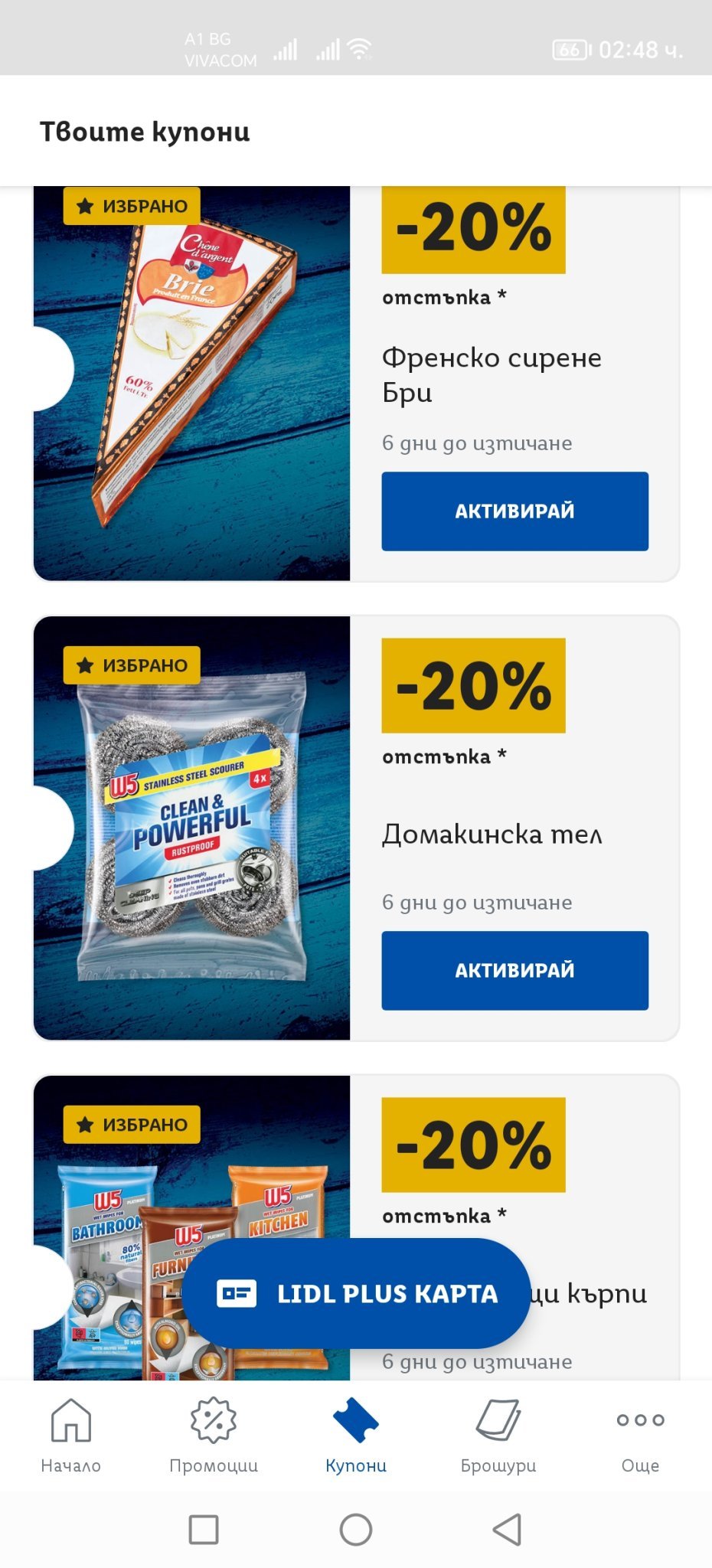Open the Още menu tab

click(640, 1436)
